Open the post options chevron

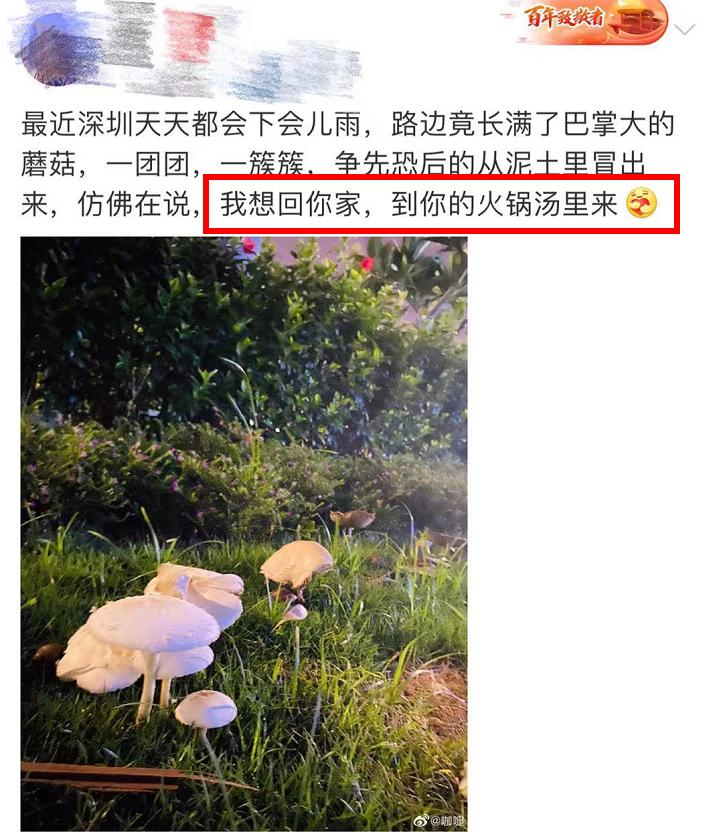point(685,29)
